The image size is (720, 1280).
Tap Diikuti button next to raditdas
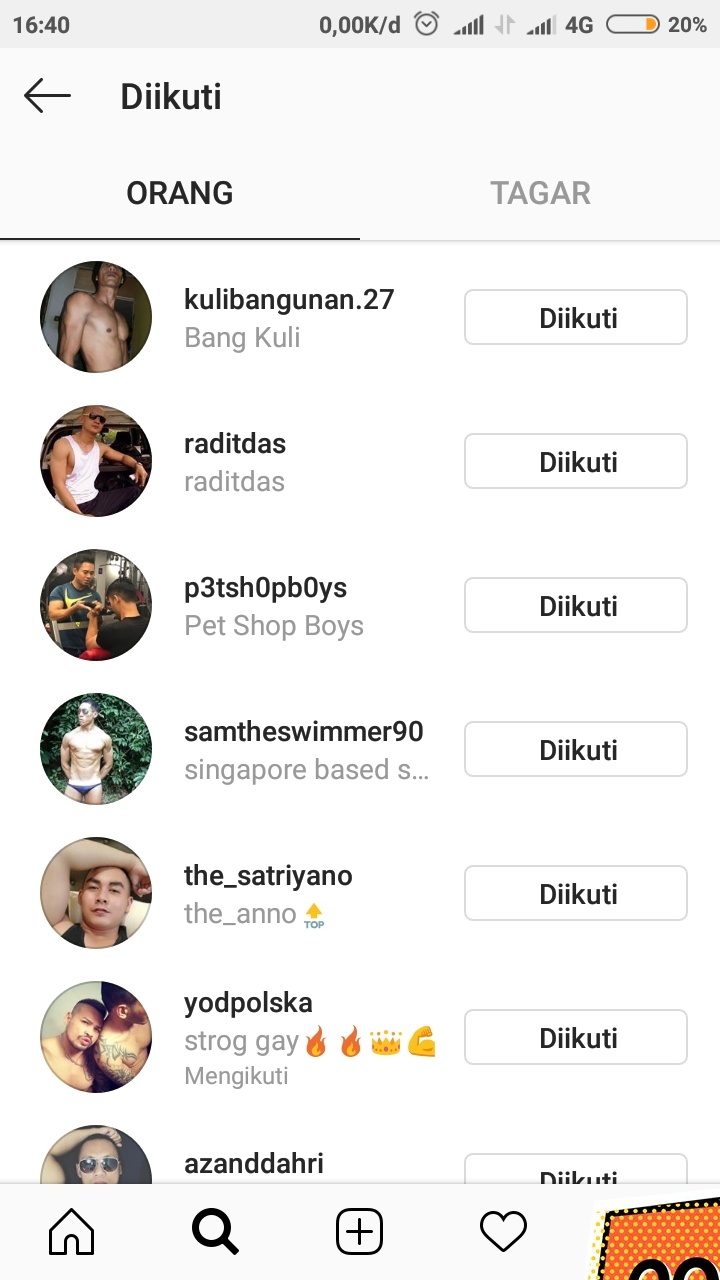coord(576,462)
